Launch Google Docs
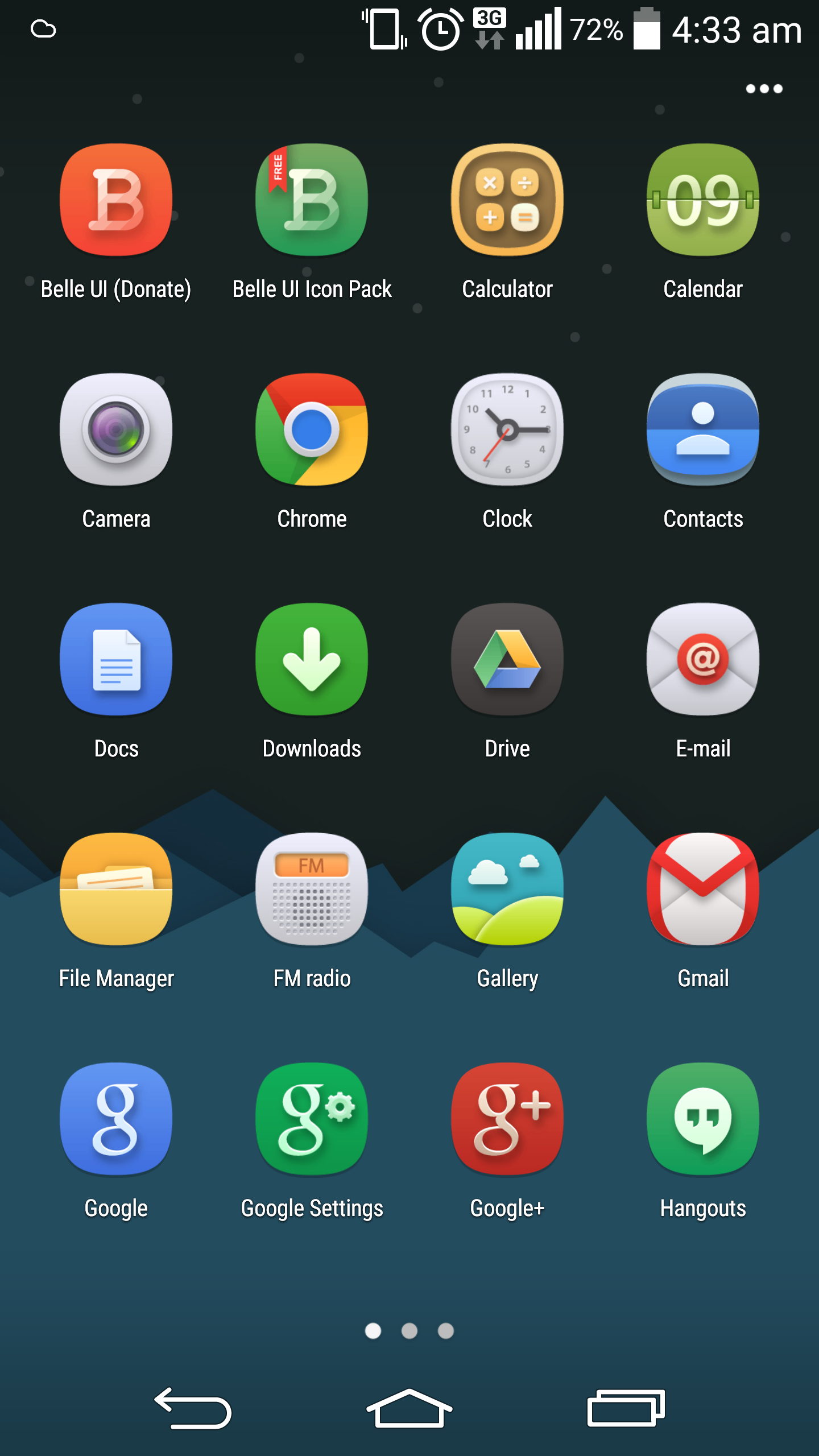The height and width of the screenshot is (1456, 819). click(x=116, y=660)
